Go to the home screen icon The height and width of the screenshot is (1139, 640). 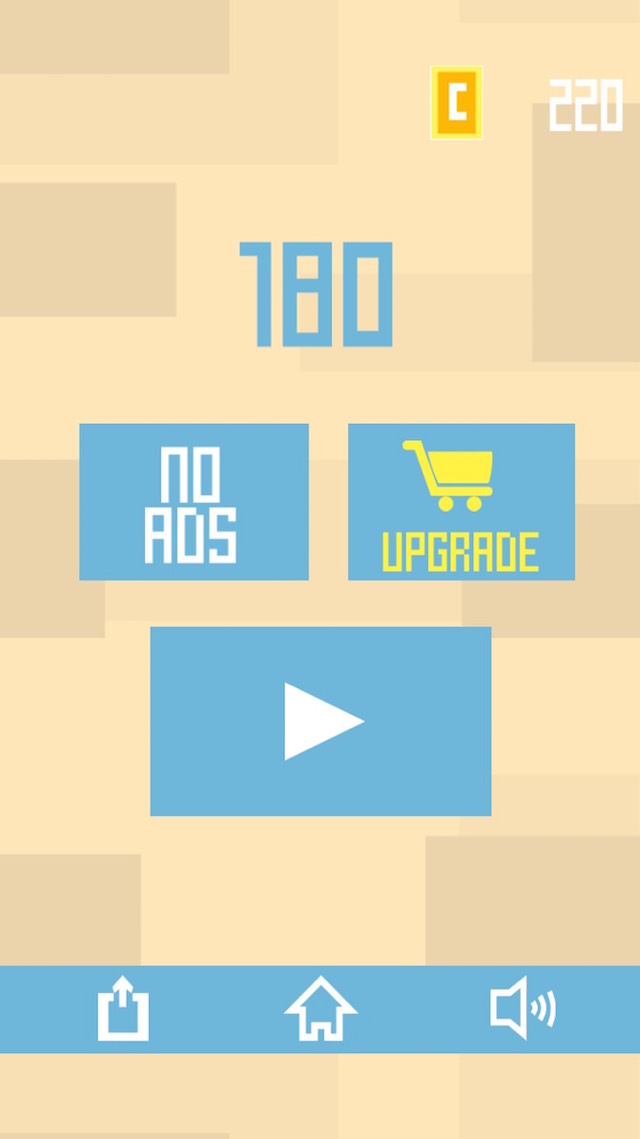[x=320, y=1009]
